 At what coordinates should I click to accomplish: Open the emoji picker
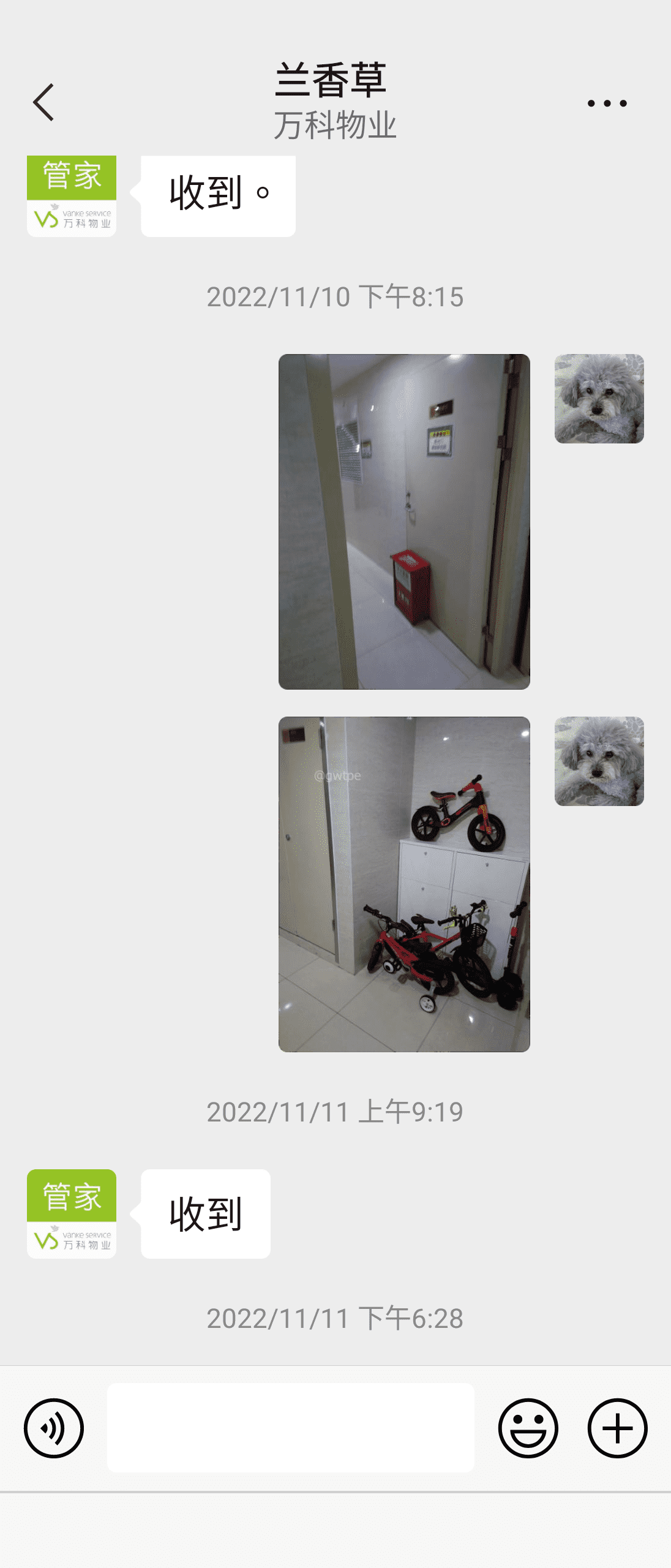528,1428
